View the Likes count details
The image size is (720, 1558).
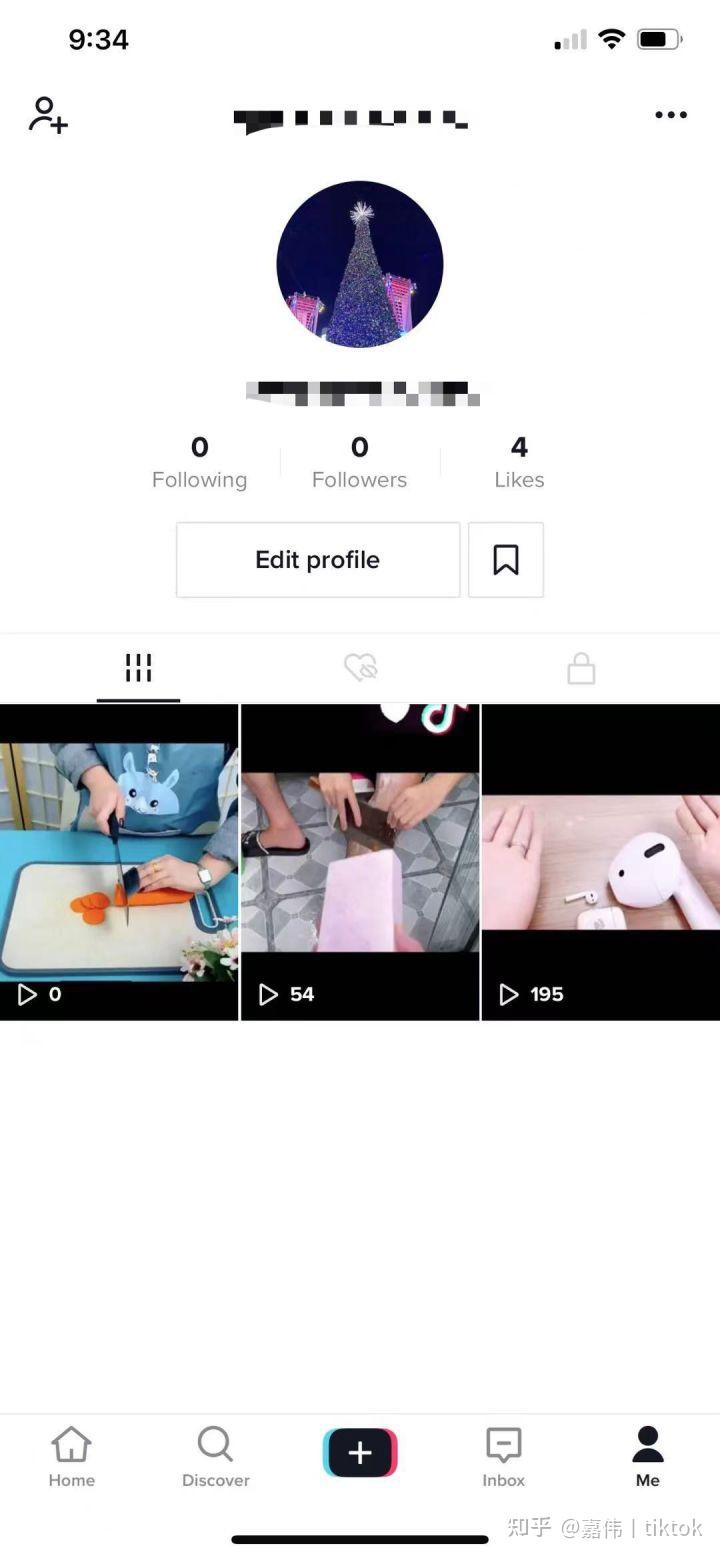click(x=519, y=462)
